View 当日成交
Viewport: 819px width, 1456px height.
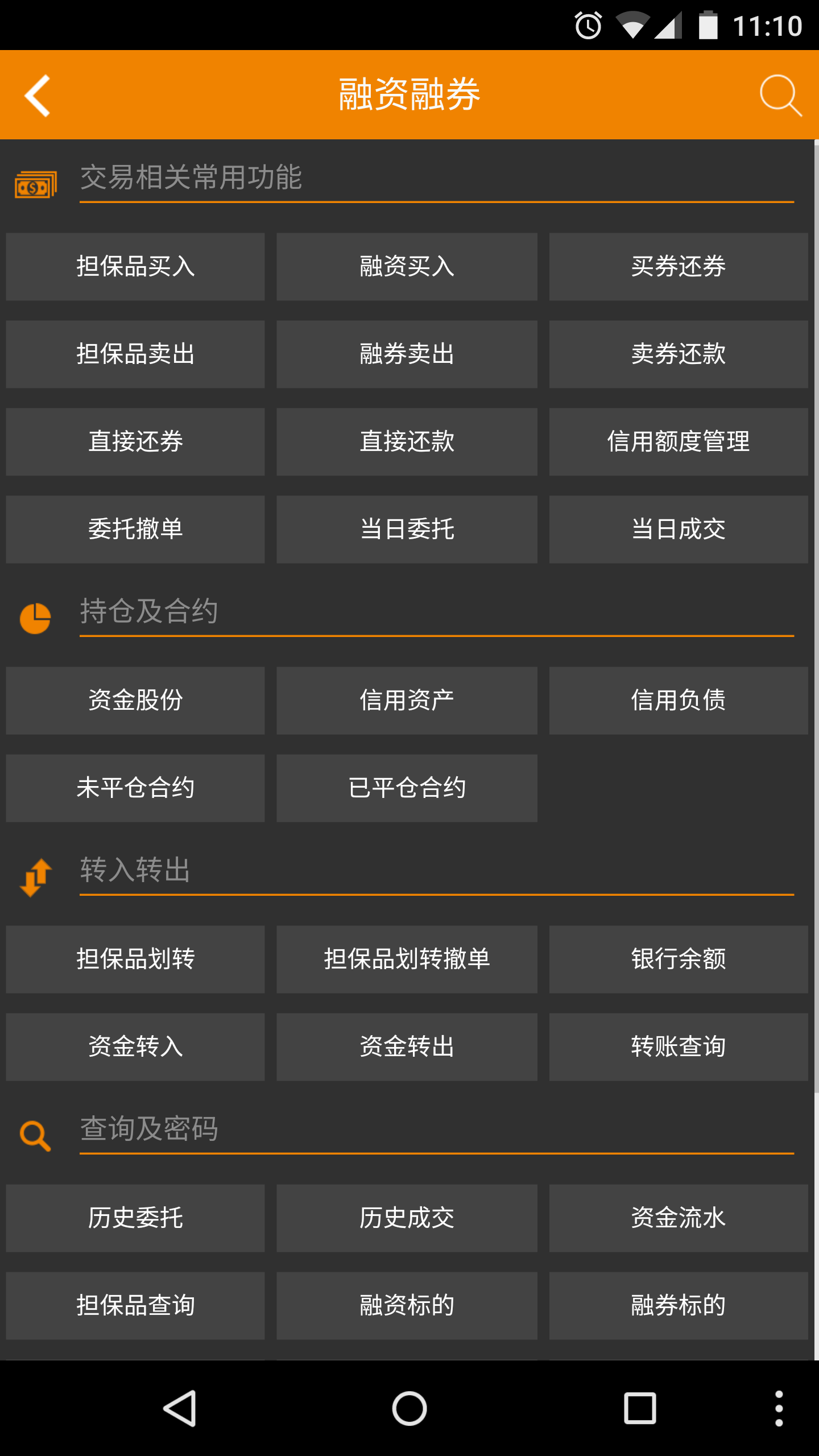(678, 529)
